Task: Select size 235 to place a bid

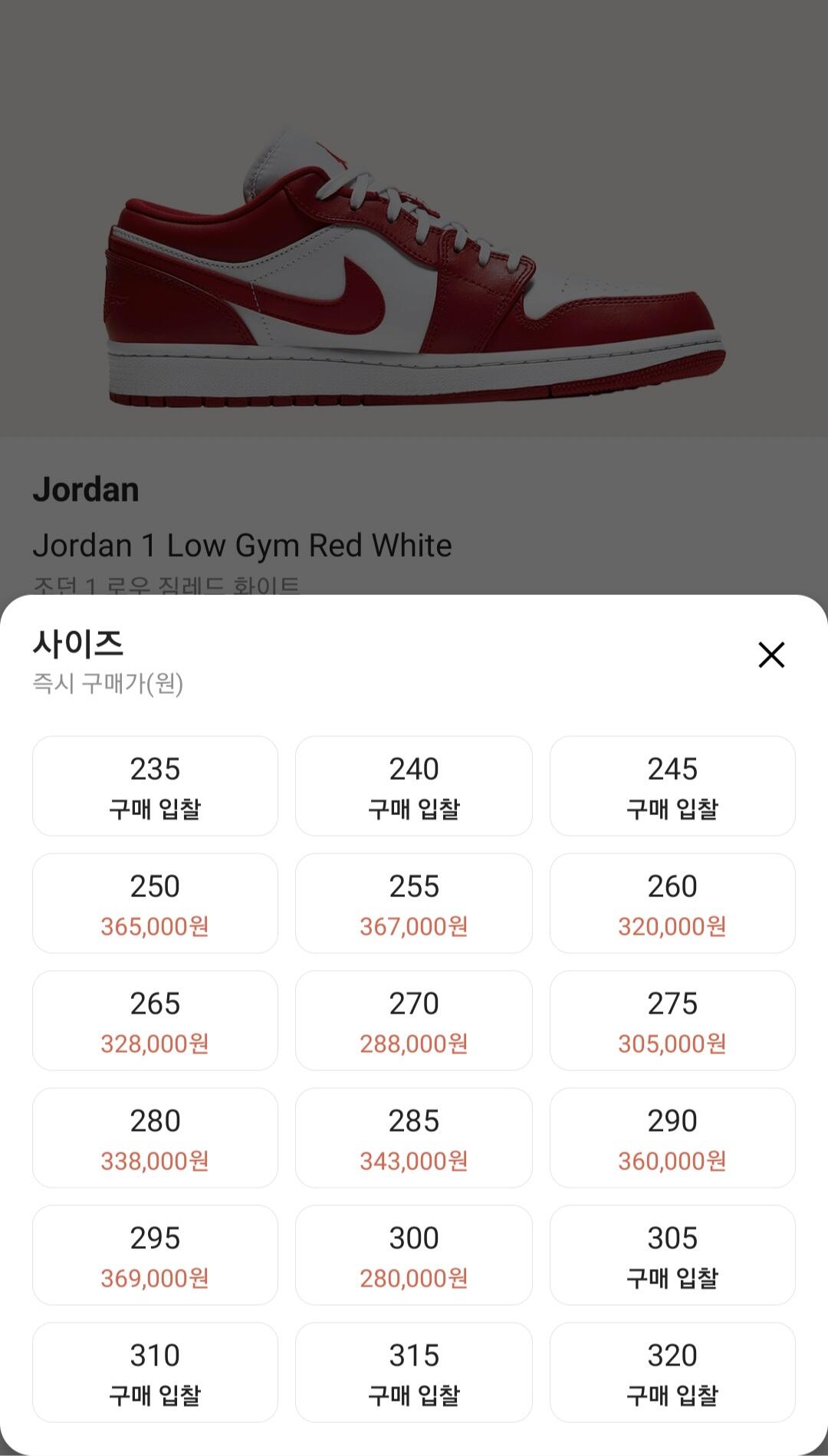Action: [155, 786]
